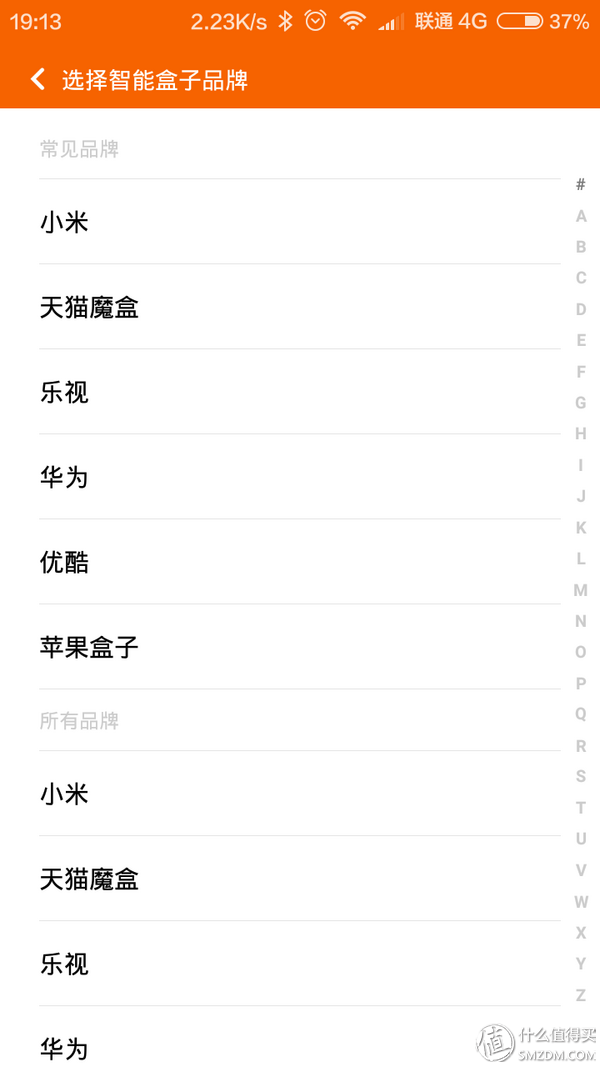Select 苹果盒子 as the box brand
Viewport: 600px width, 1067px height.
coord(89,647)
